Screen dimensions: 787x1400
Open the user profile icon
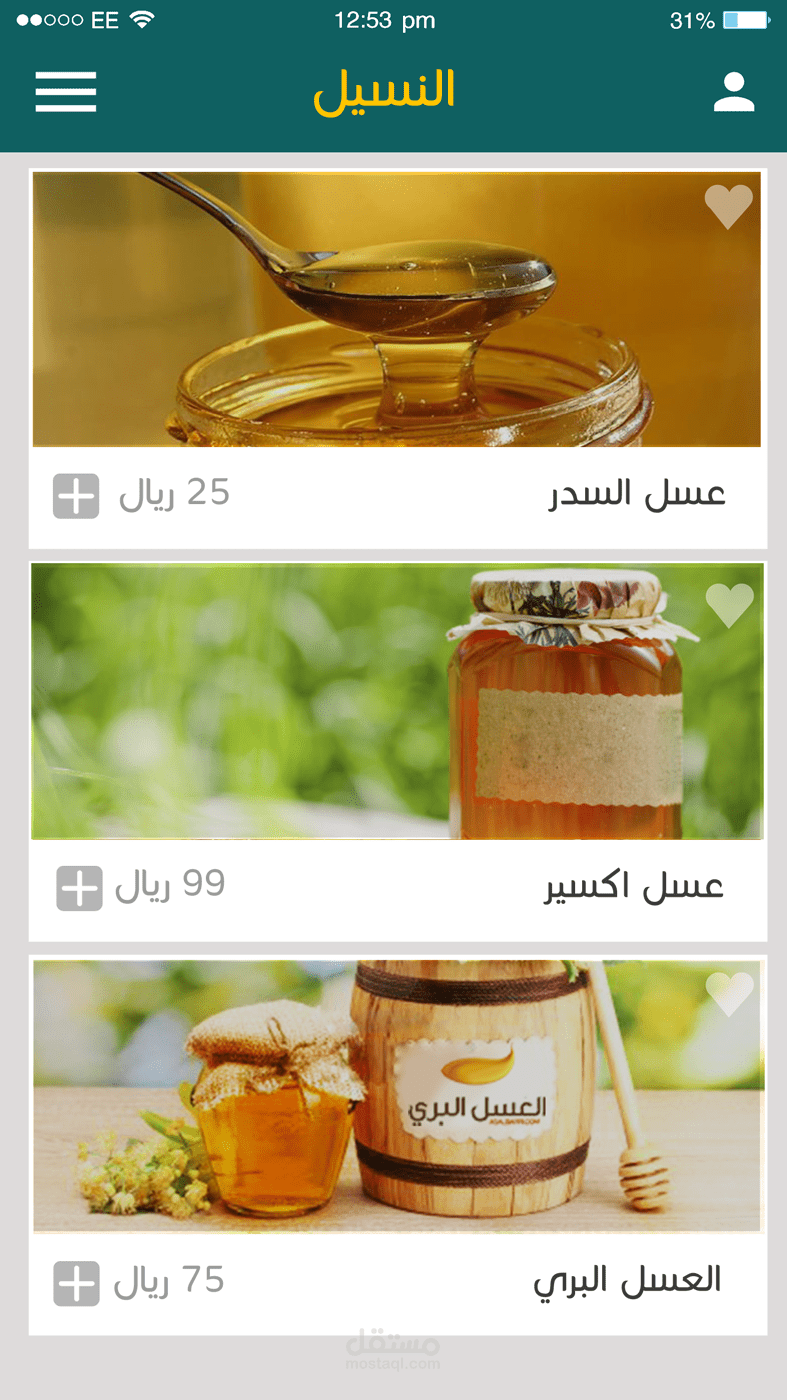pos(733,92)
